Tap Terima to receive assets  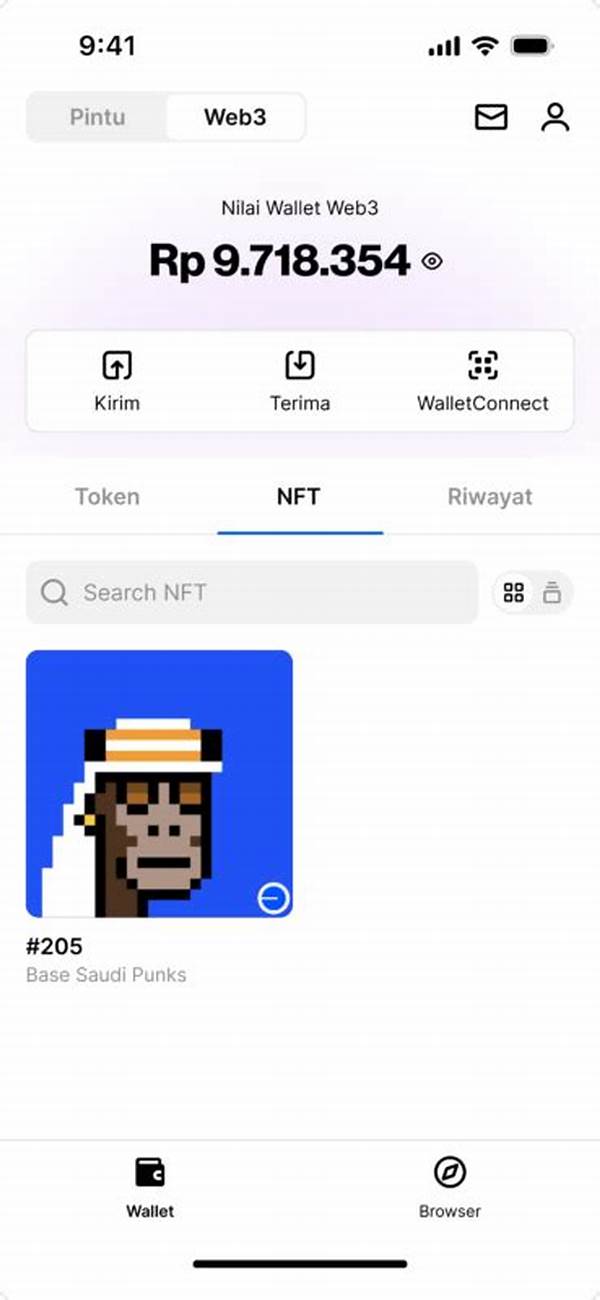coord(300,381)
